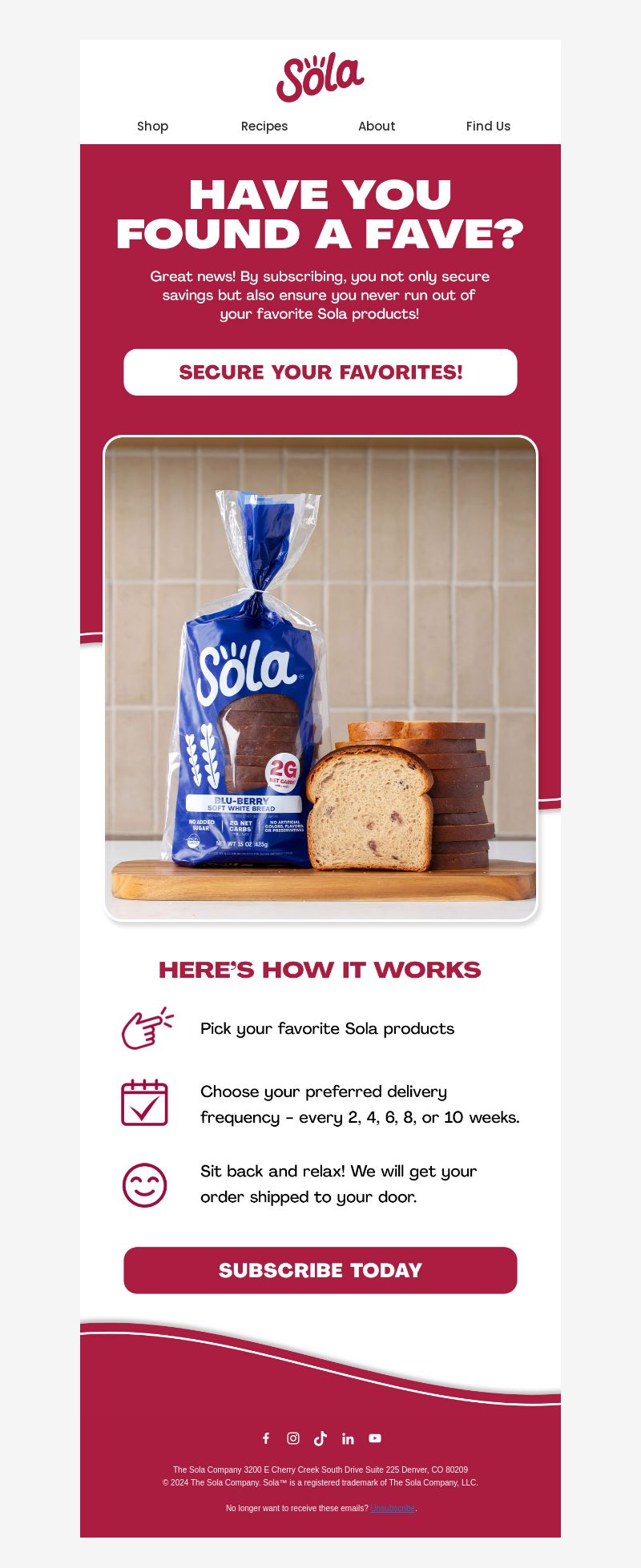
Task: Go to the Recipes page
Action: point(264,126)
